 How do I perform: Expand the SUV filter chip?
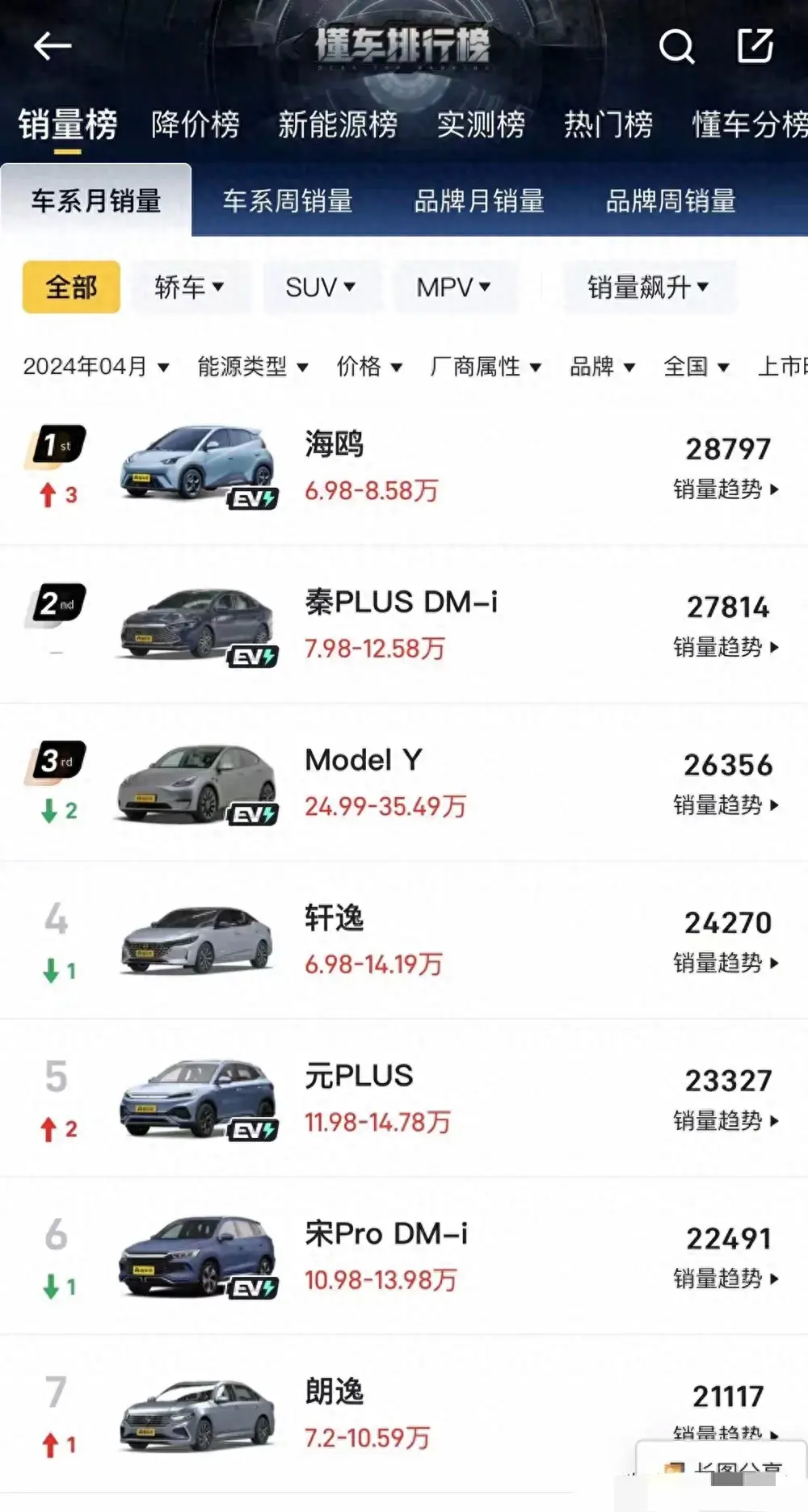point(320,287)
